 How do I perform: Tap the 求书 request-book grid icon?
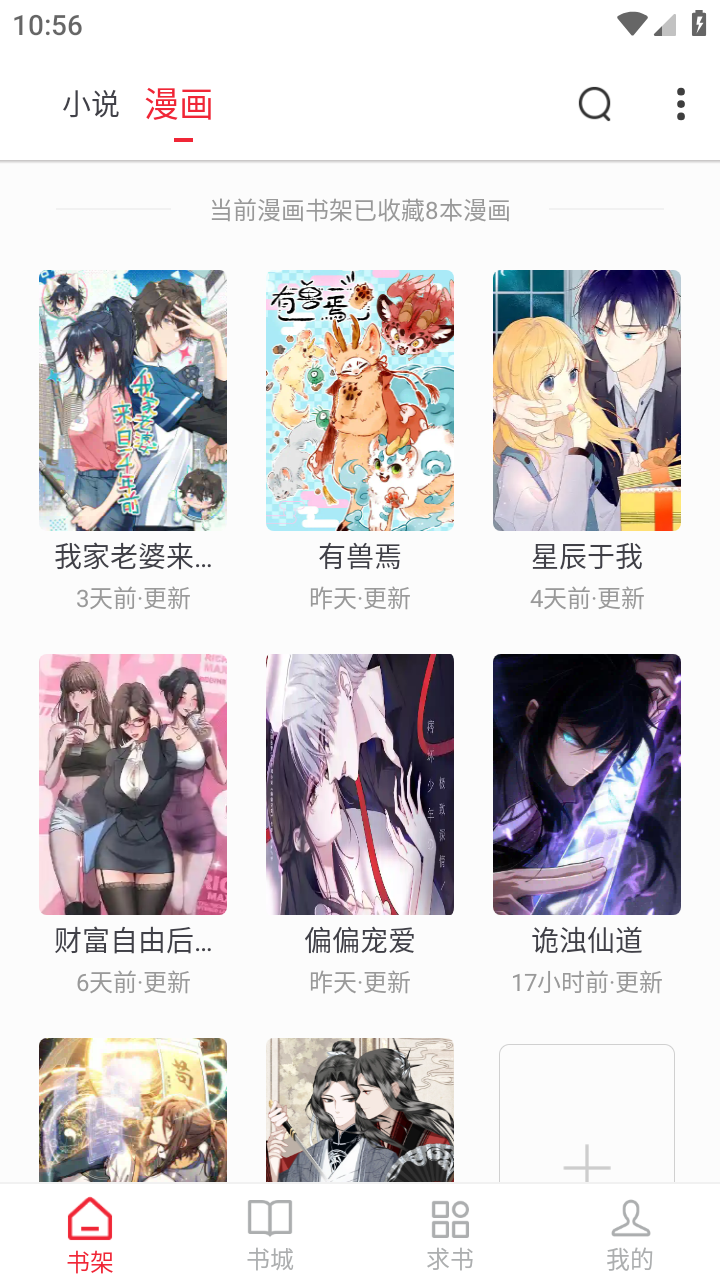tap(449, 1229)
